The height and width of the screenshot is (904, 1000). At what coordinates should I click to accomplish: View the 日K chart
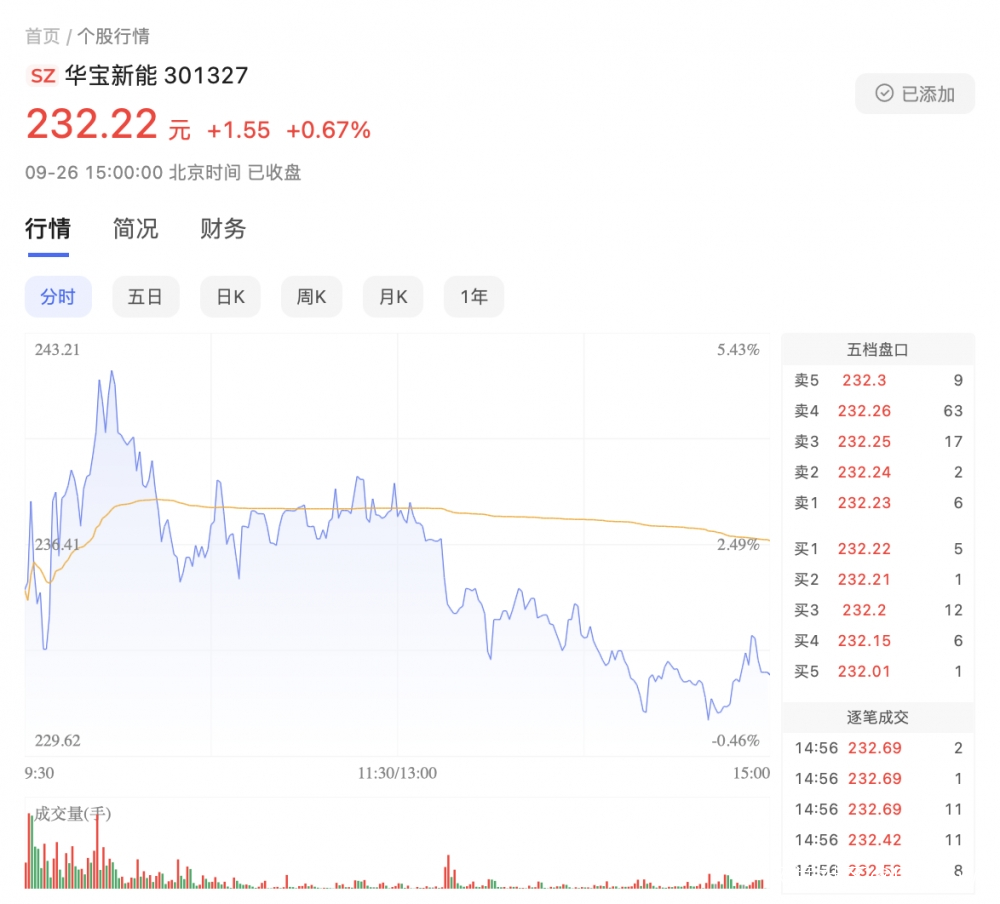[x=230, y=297]
